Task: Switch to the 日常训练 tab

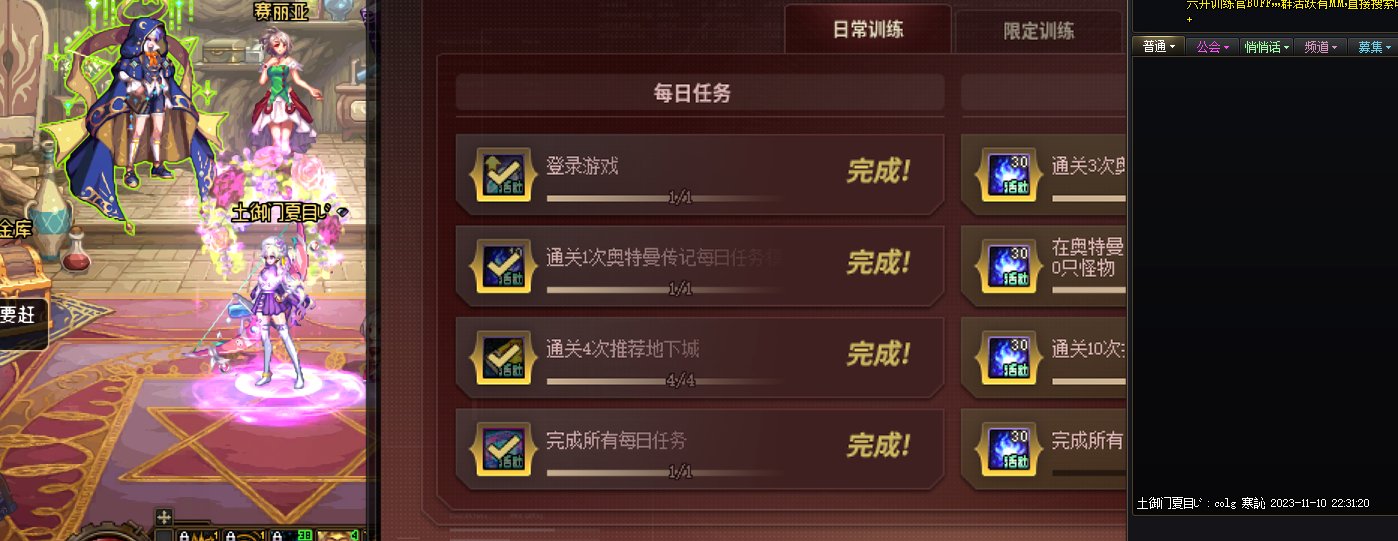Action: (867, 29)
